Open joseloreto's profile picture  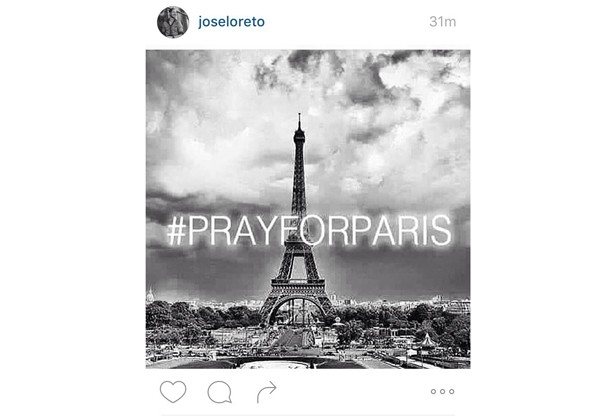173,21
